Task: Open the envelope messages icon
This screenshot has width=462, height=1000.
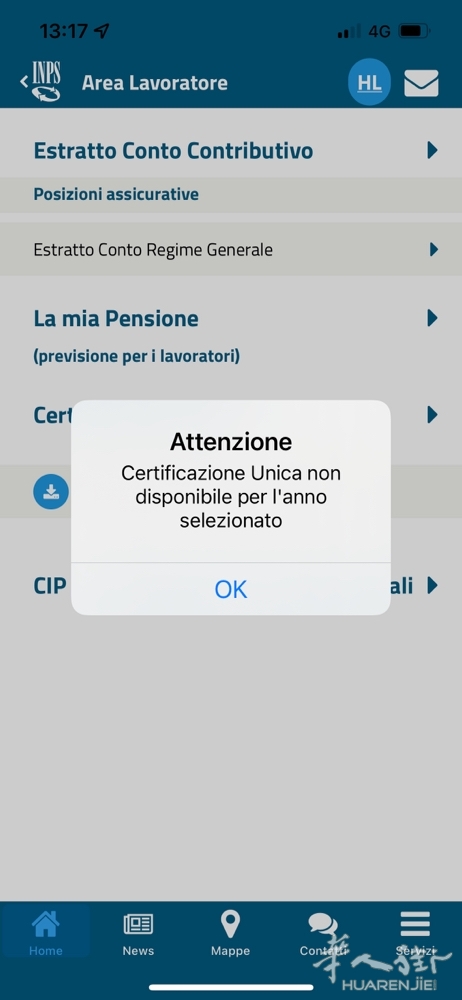Action: 421,83
